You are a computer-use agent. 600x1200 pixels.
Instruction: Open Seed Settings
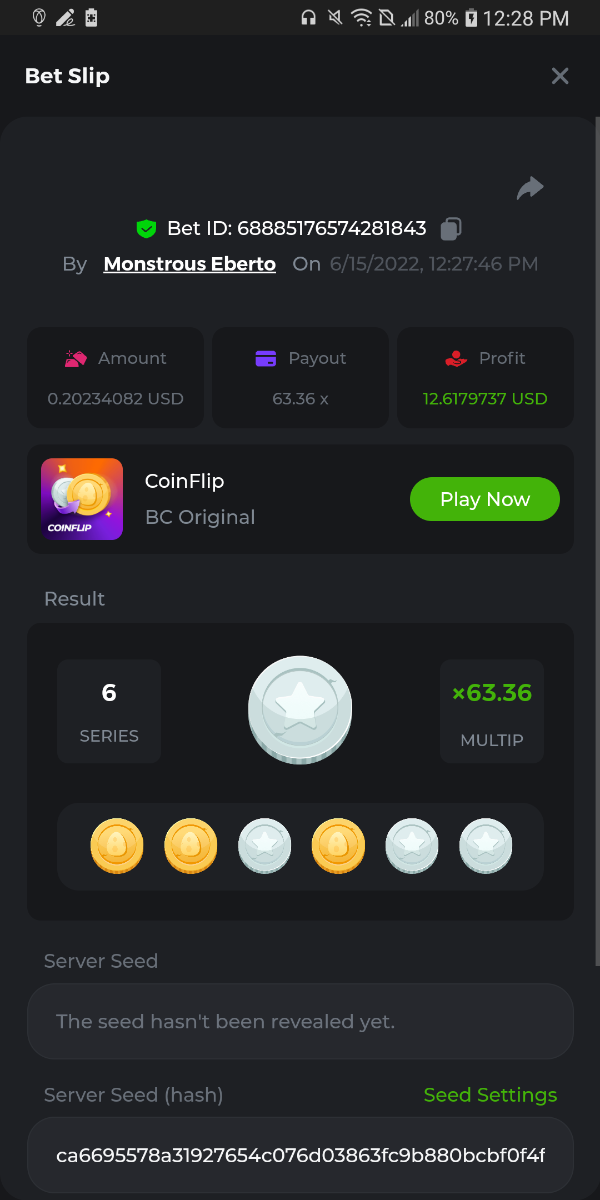(x=490, y=1095)
